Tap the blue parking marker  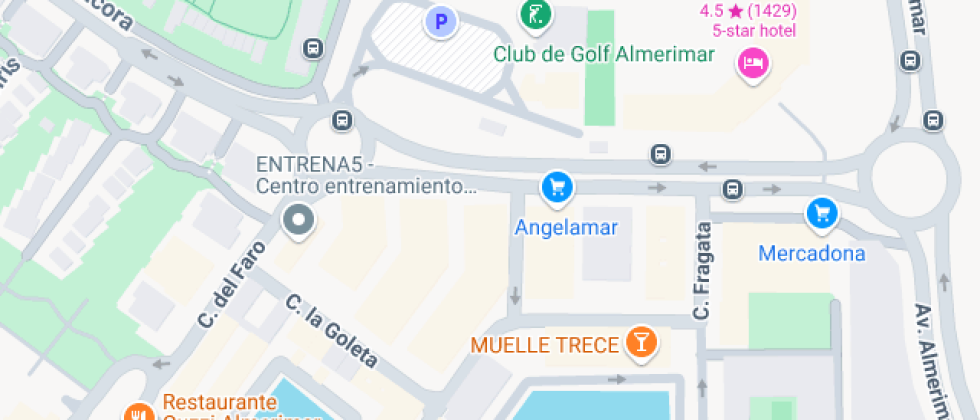(440, 21)
